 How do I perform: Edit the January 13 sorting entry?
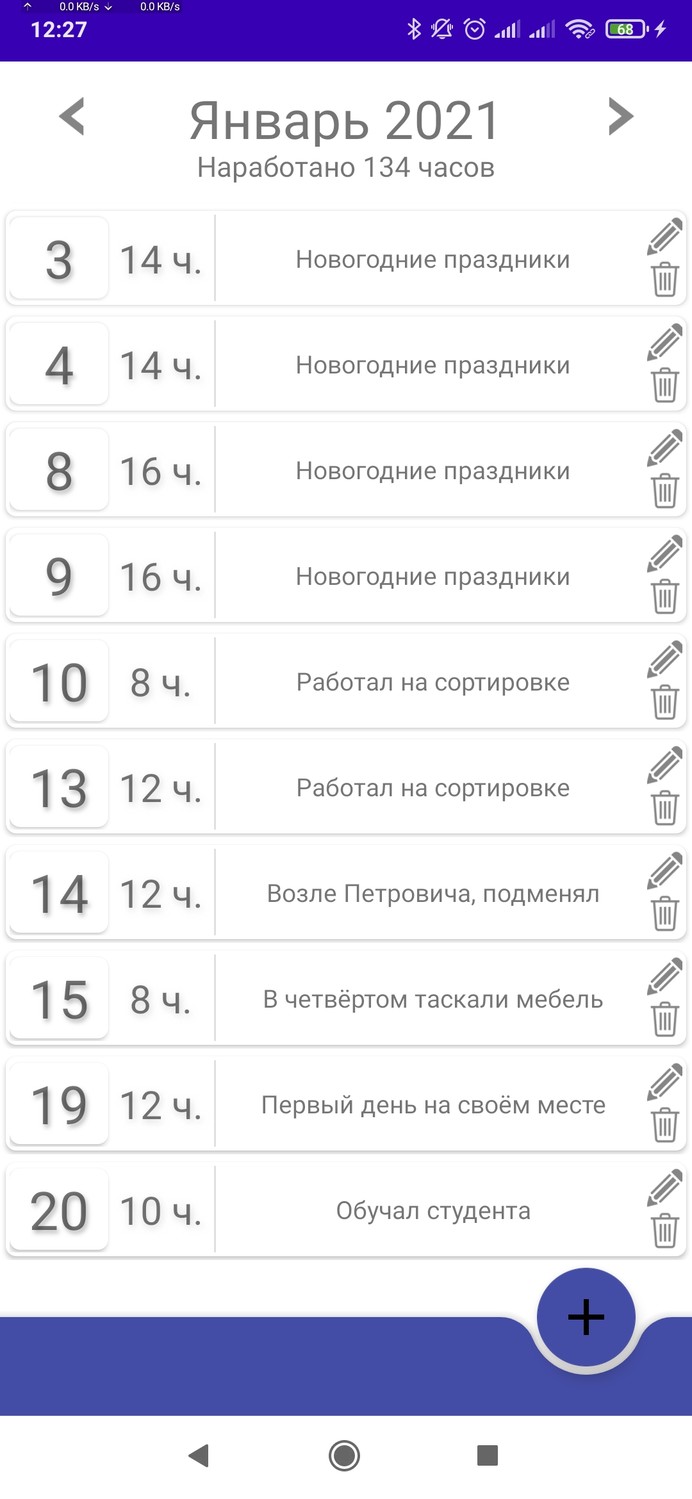coord(665,766)
